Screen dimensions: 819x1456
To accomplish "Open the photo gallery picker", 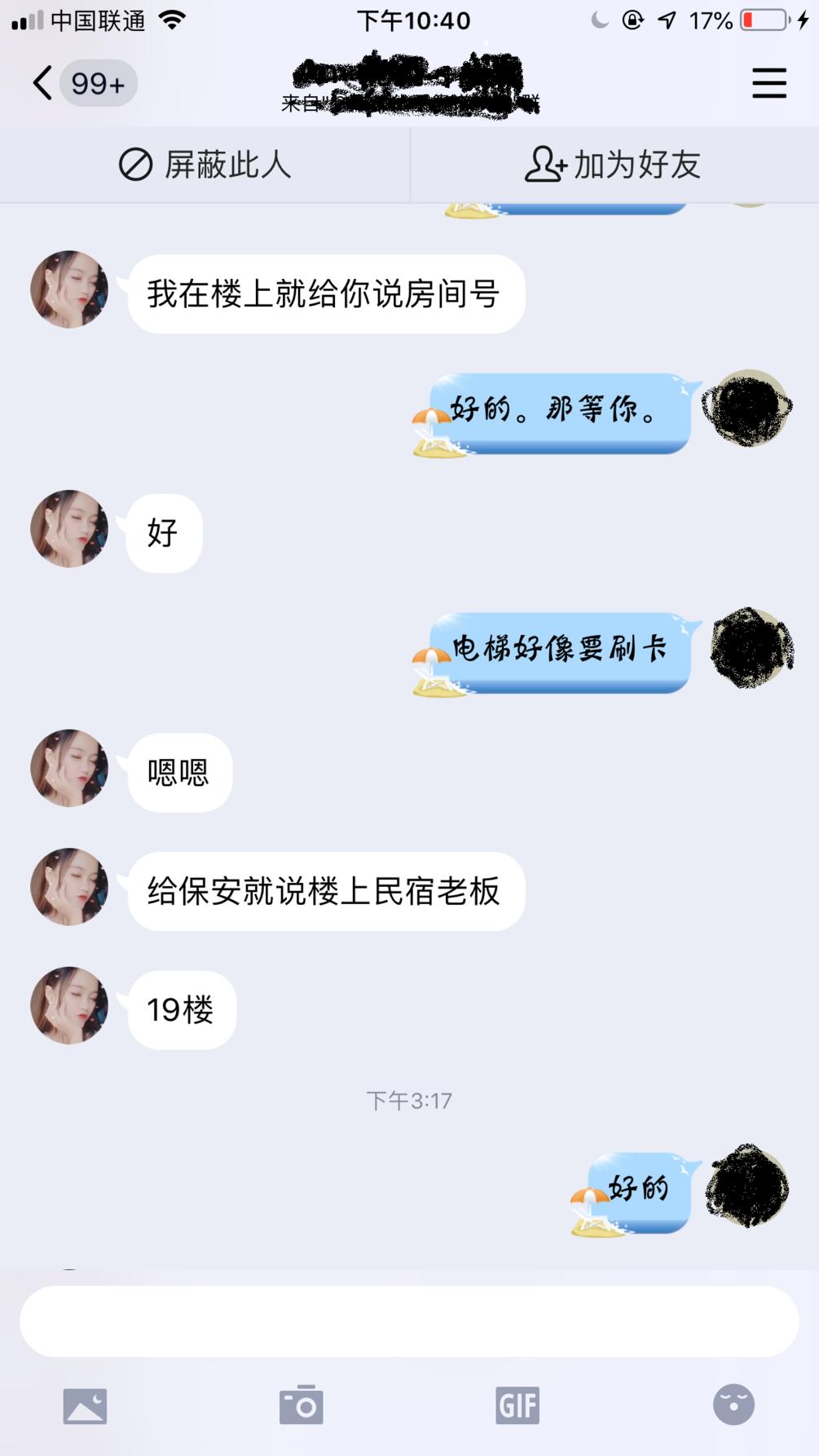I will (85, 1405).
